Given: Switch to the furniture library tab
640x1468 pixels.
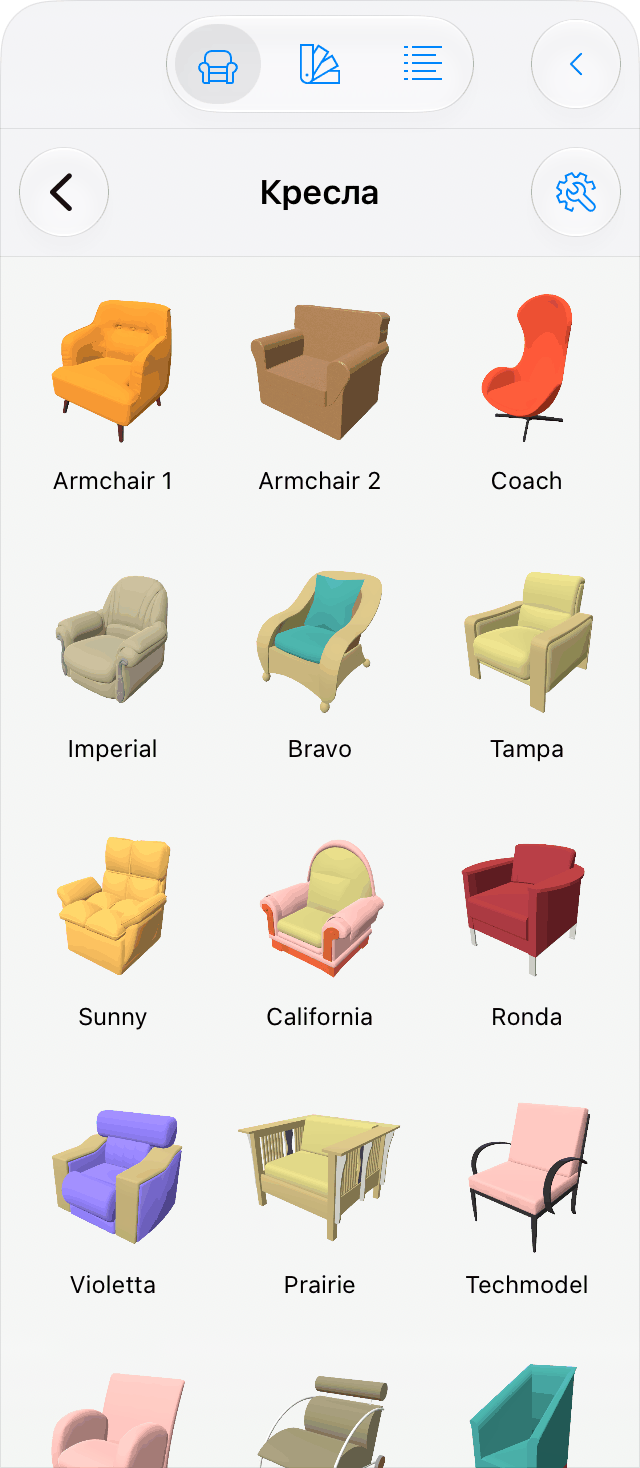Looking at the screenshot, I should click(218, 65).
